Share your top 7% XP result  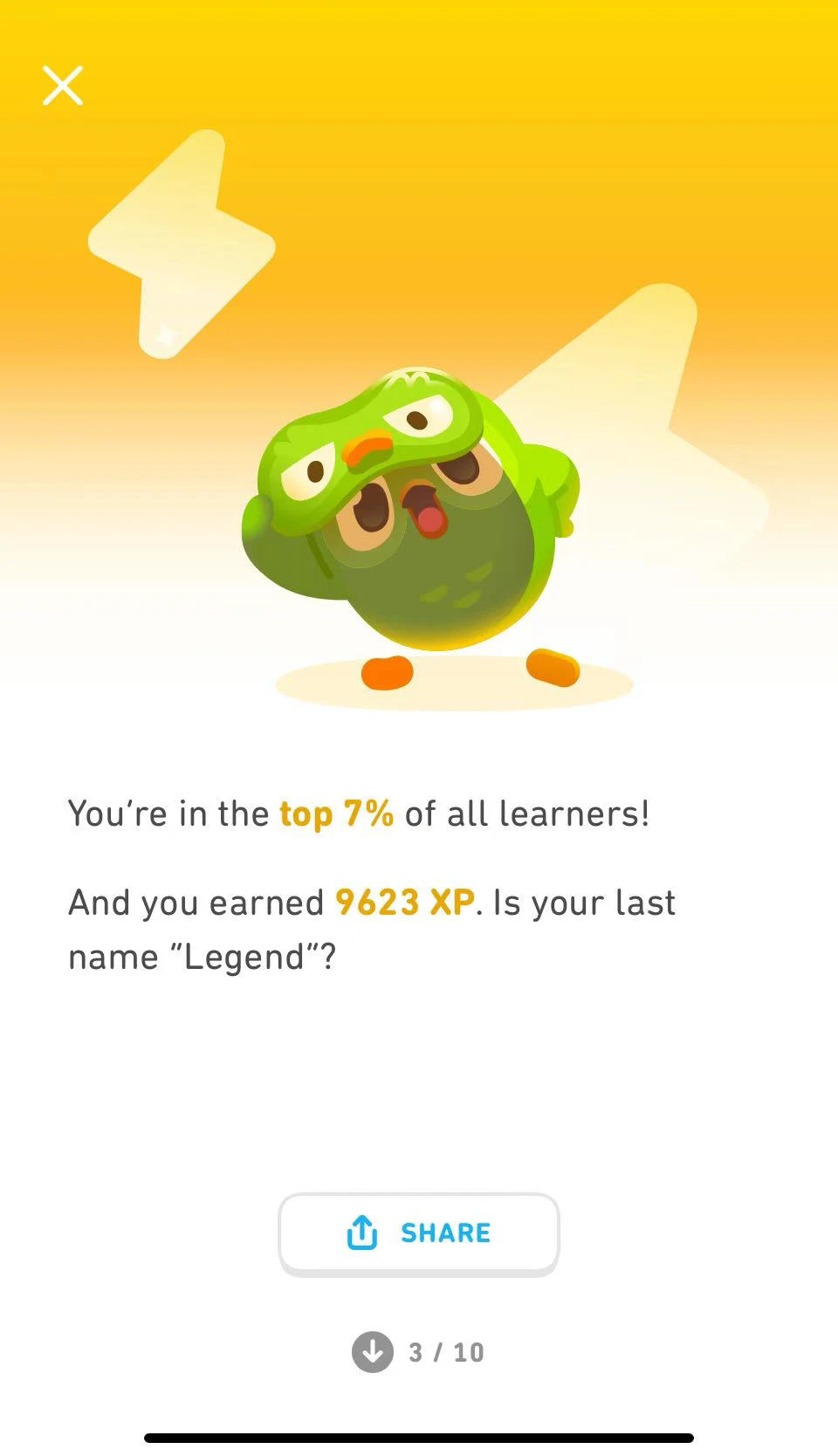tap(419, 1233)
